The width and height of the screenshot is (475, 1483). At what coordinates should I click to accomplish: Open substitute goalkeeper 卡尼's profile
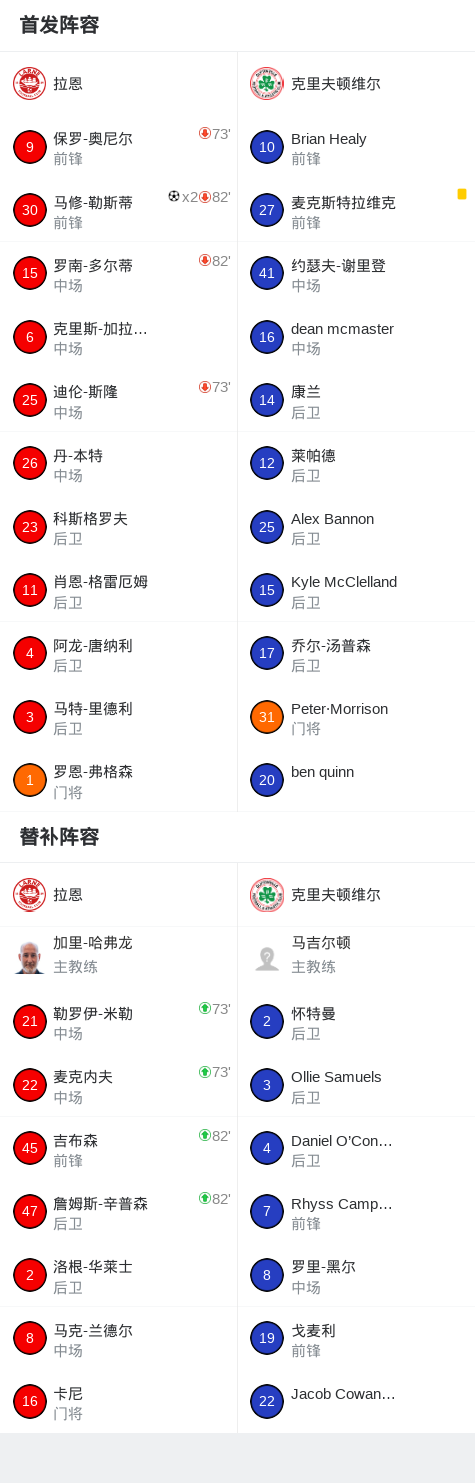(118, 1402)
